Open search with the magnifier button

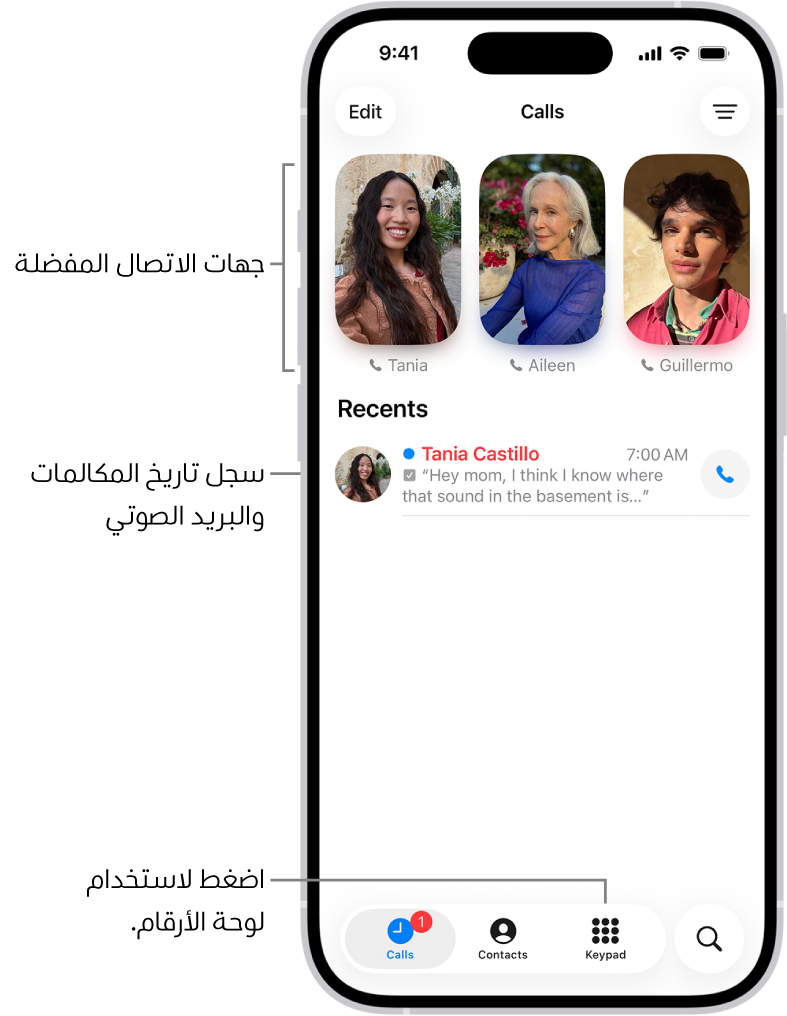point(709,939)
